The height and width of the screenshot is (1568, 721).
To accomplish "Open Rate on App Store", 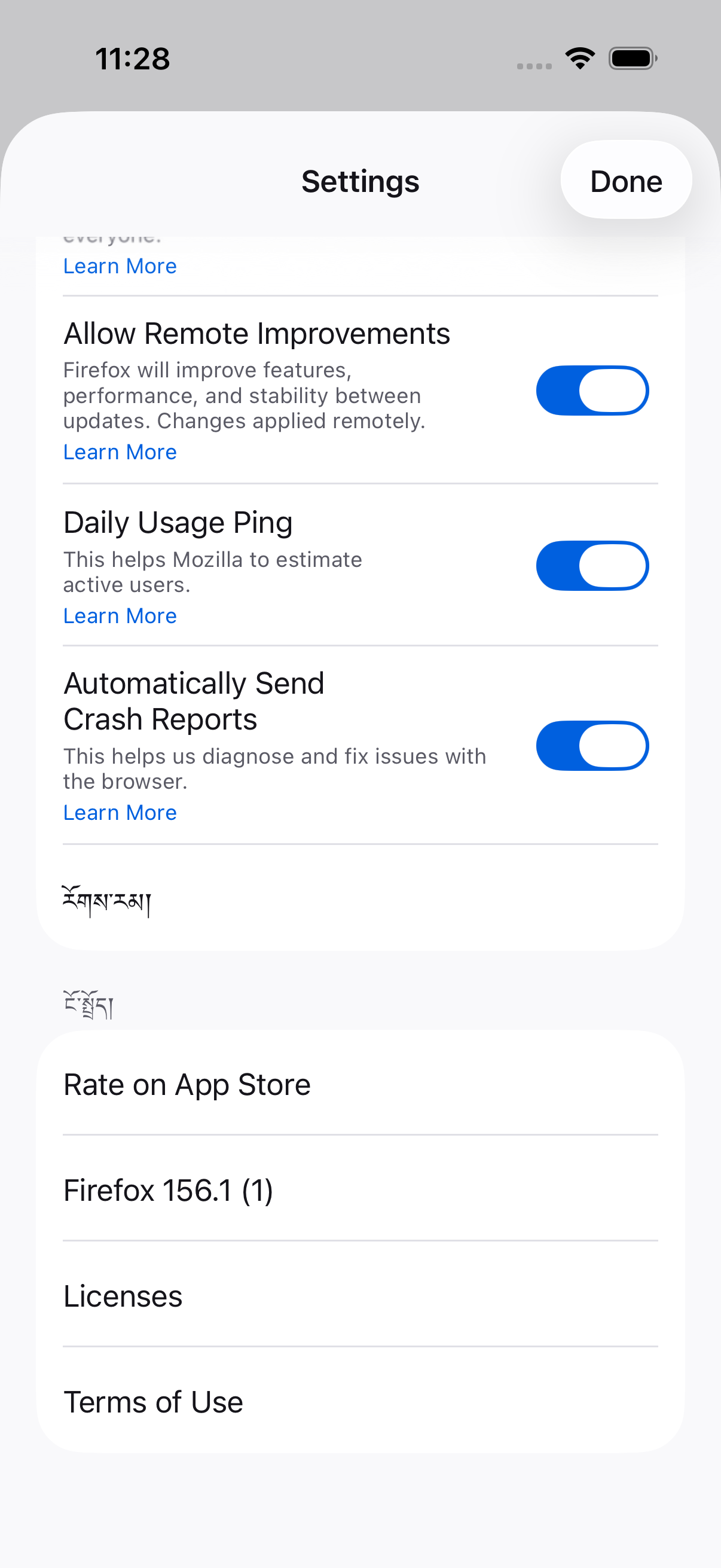I will 360,1084.
